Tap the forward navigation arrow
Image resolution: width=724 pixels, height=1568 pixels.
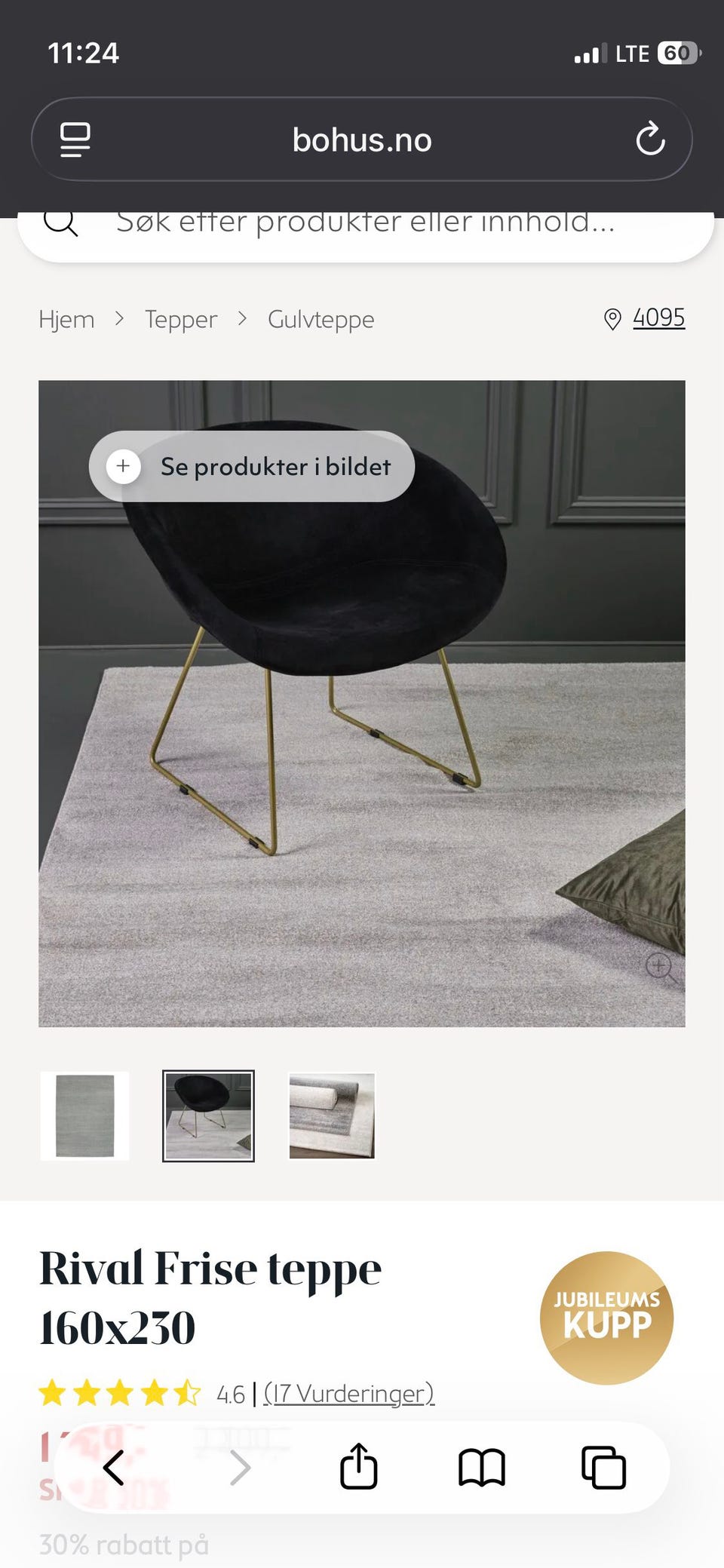pyautogui.click(x=240, y=1466)
